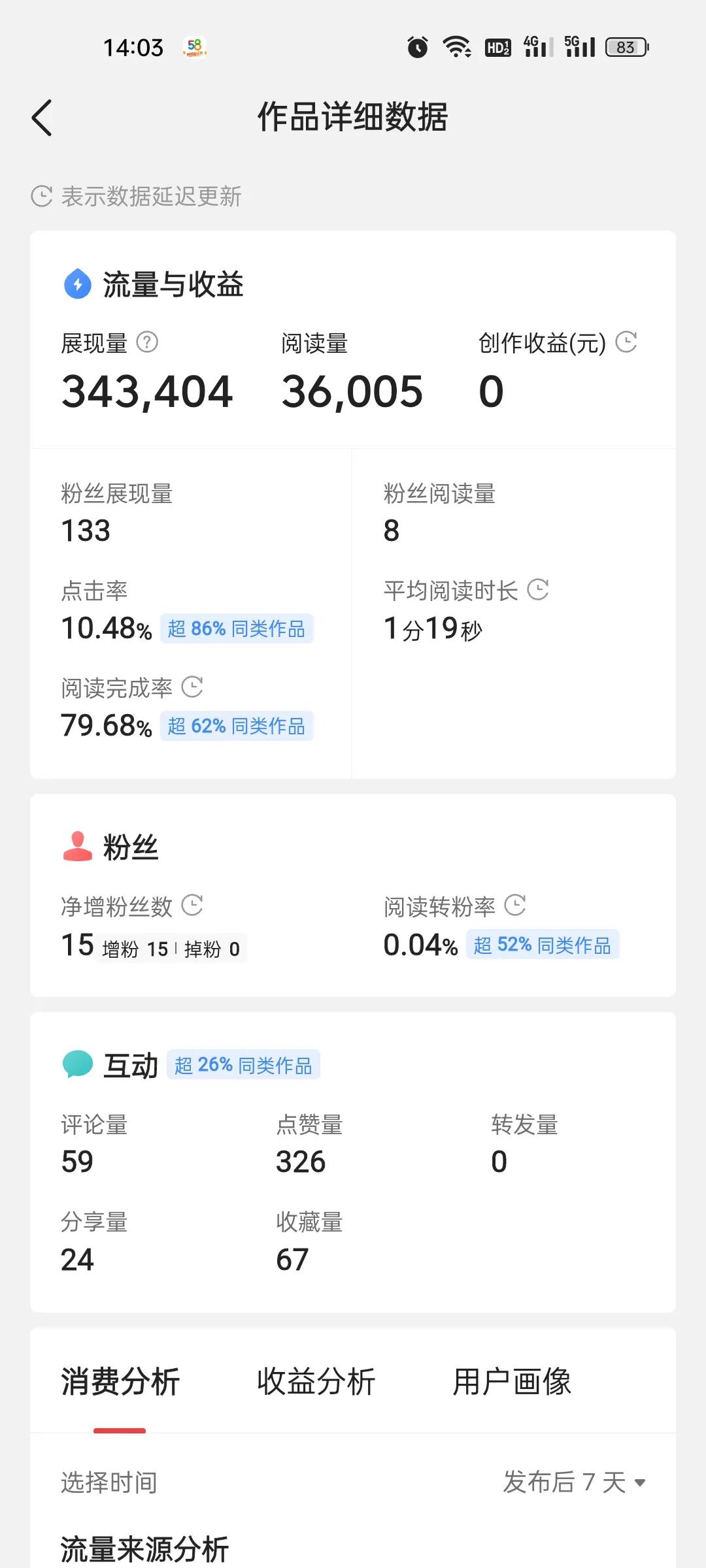Tap the clock icon beside 阅读转粉率
This screenshot has height=1568, width=706.
tap(516, 906)
